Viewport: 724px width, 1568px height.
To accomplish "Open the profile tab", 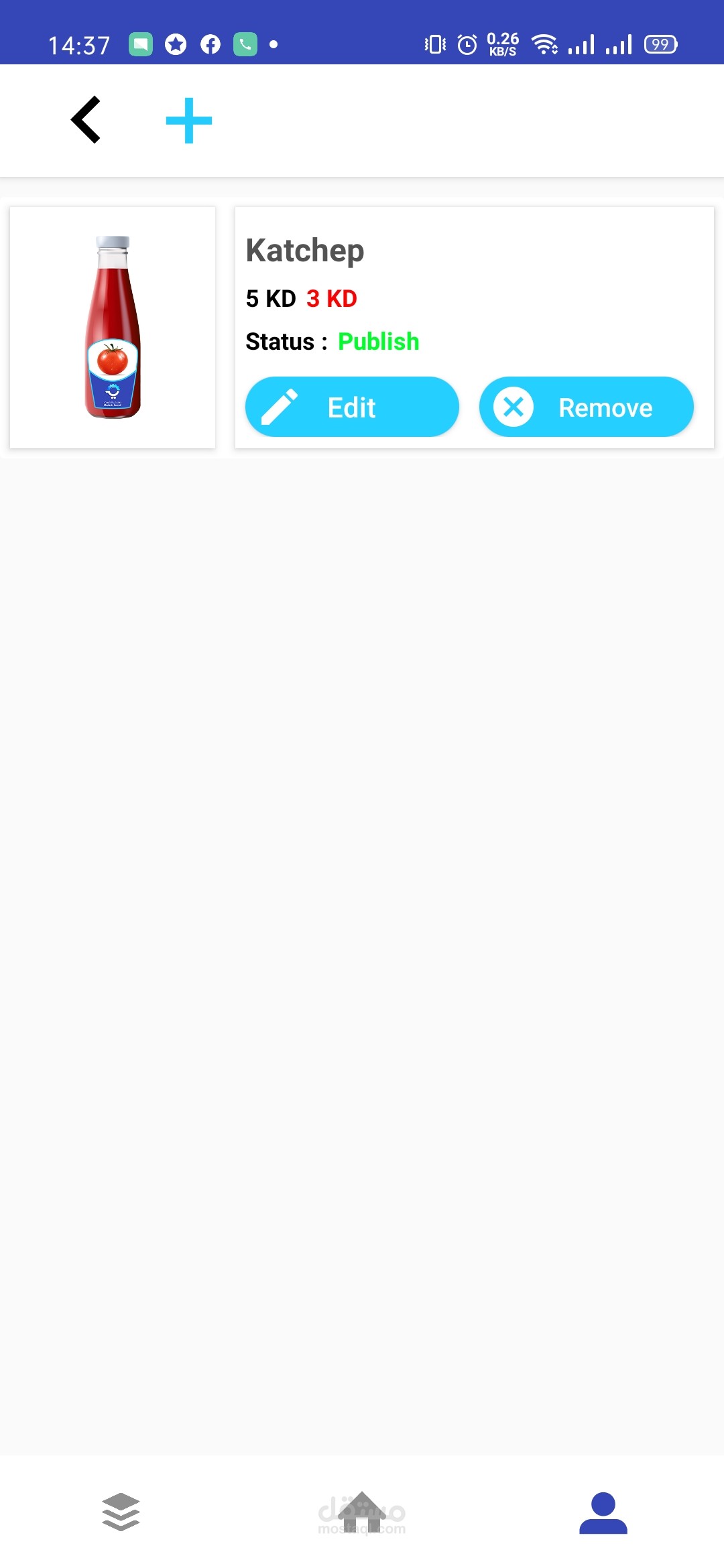I will pyautogui.click(x=603, y=1512).
